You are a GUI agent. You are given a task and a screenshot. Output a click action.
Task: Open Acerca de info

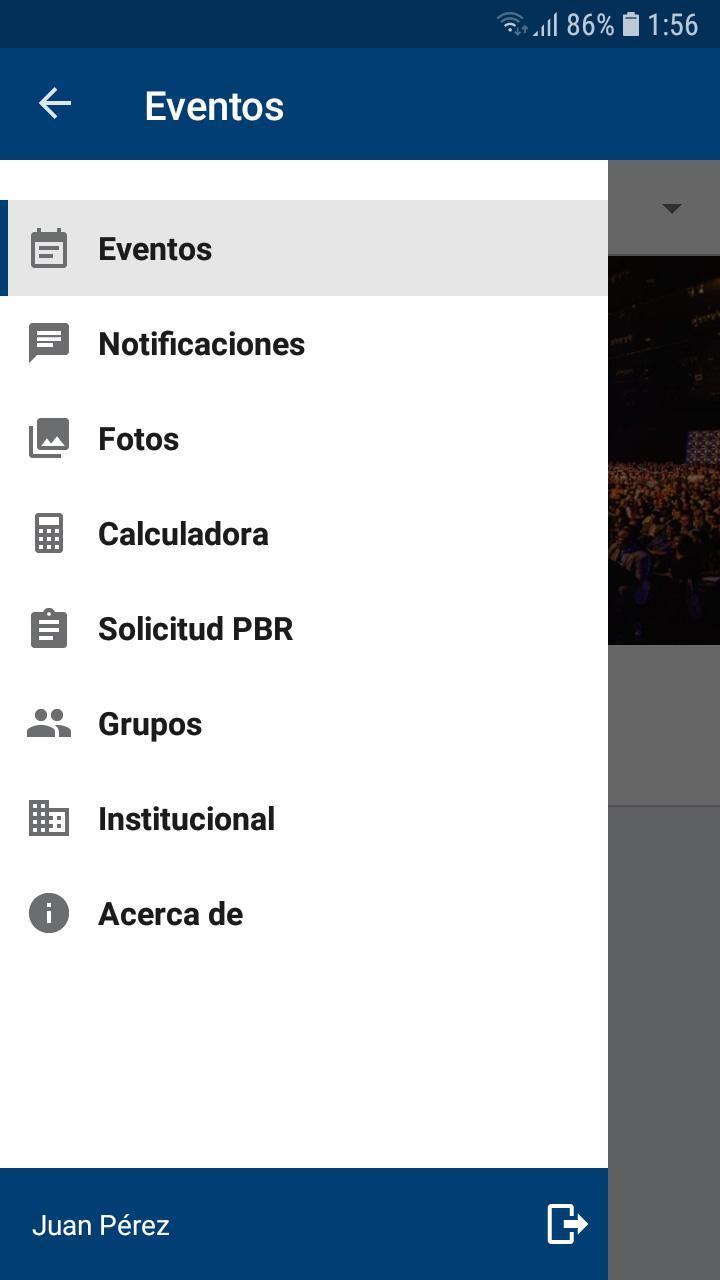tap(304, 913)
